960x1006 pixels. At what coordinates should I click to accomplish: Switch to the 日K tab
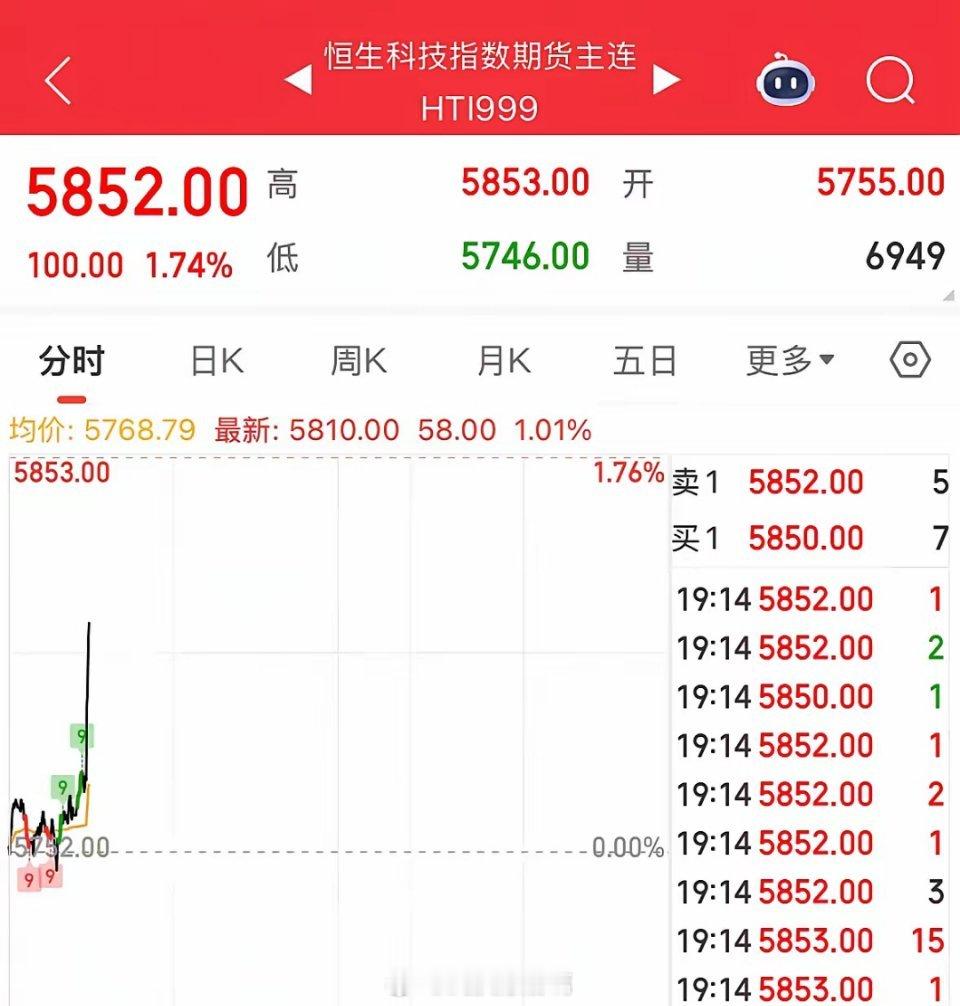(216, 361)
